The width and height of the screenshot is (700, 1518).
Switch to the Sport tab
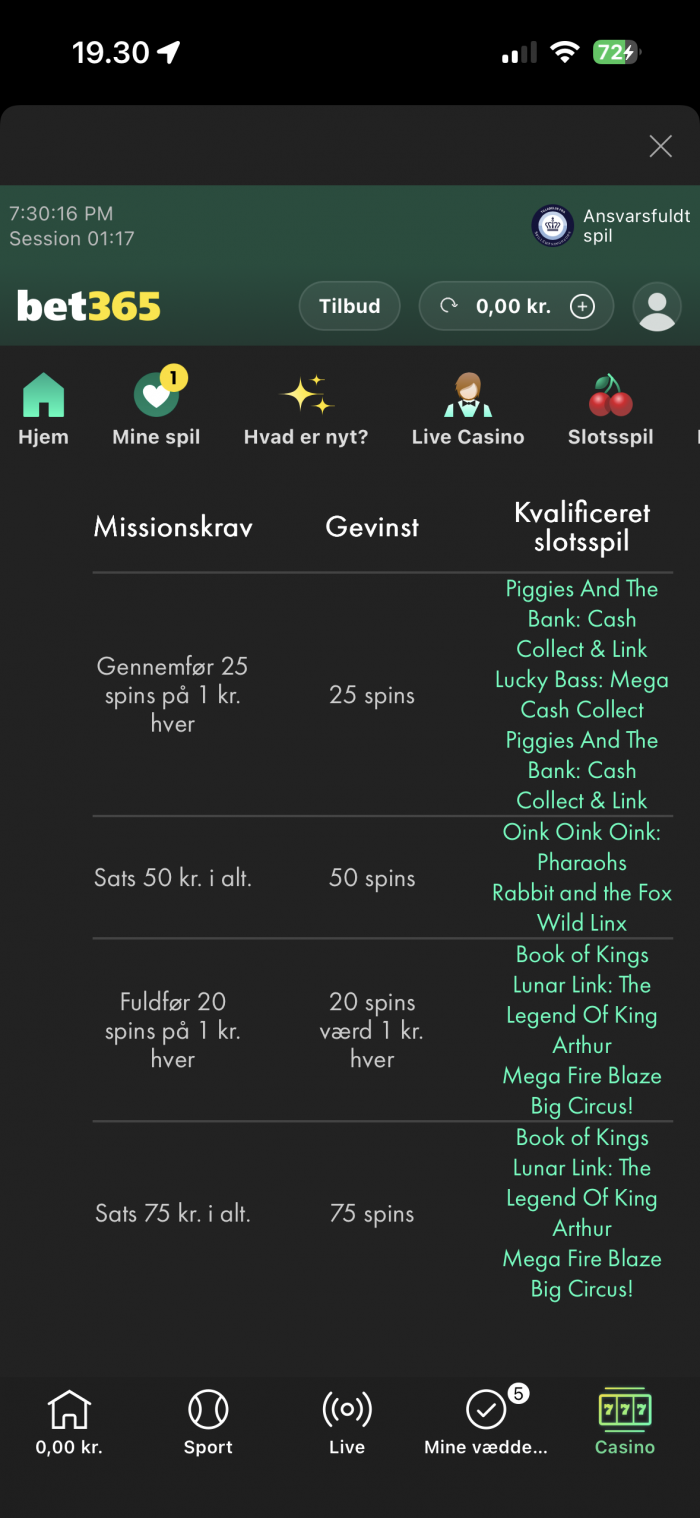[x=208, y=1423]
